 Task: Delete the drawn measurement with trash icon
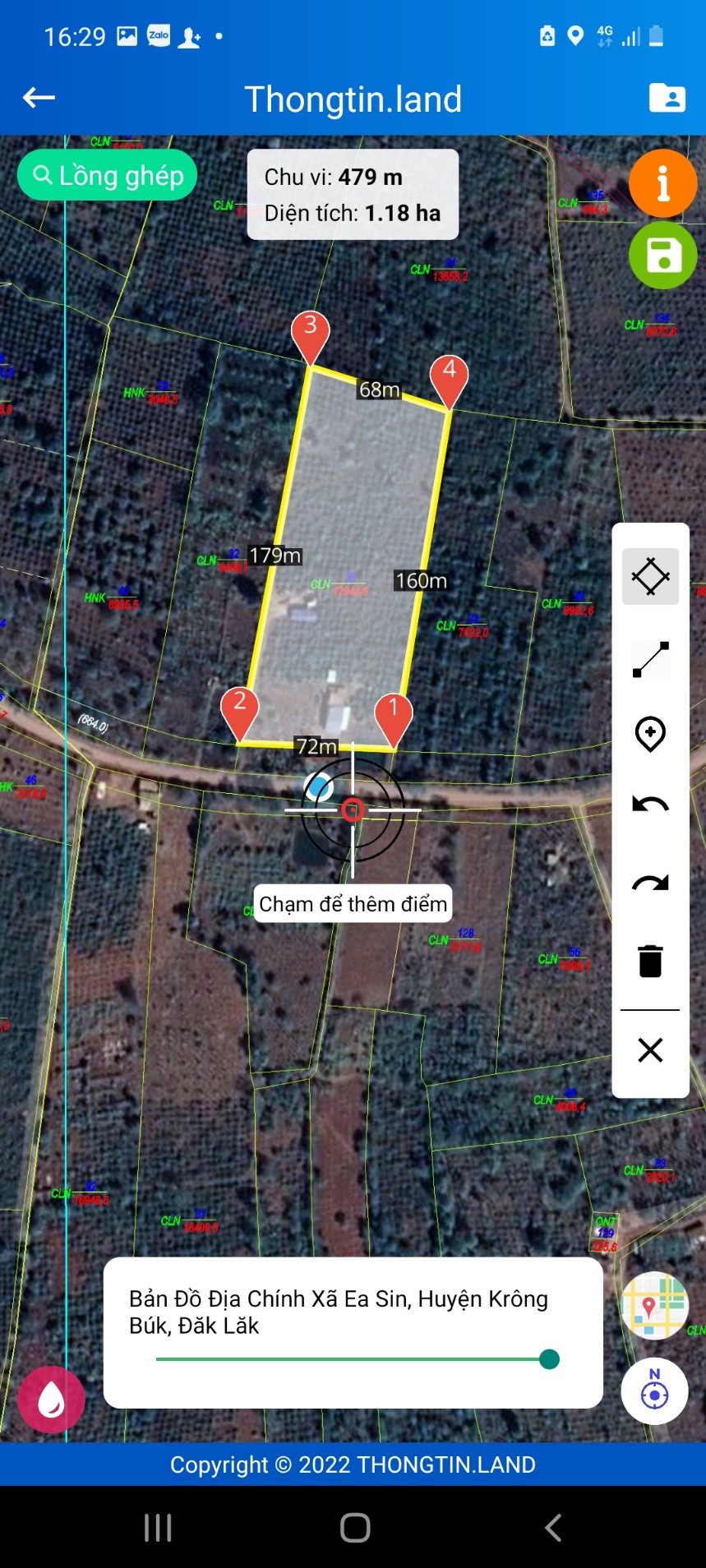(650, 961)
